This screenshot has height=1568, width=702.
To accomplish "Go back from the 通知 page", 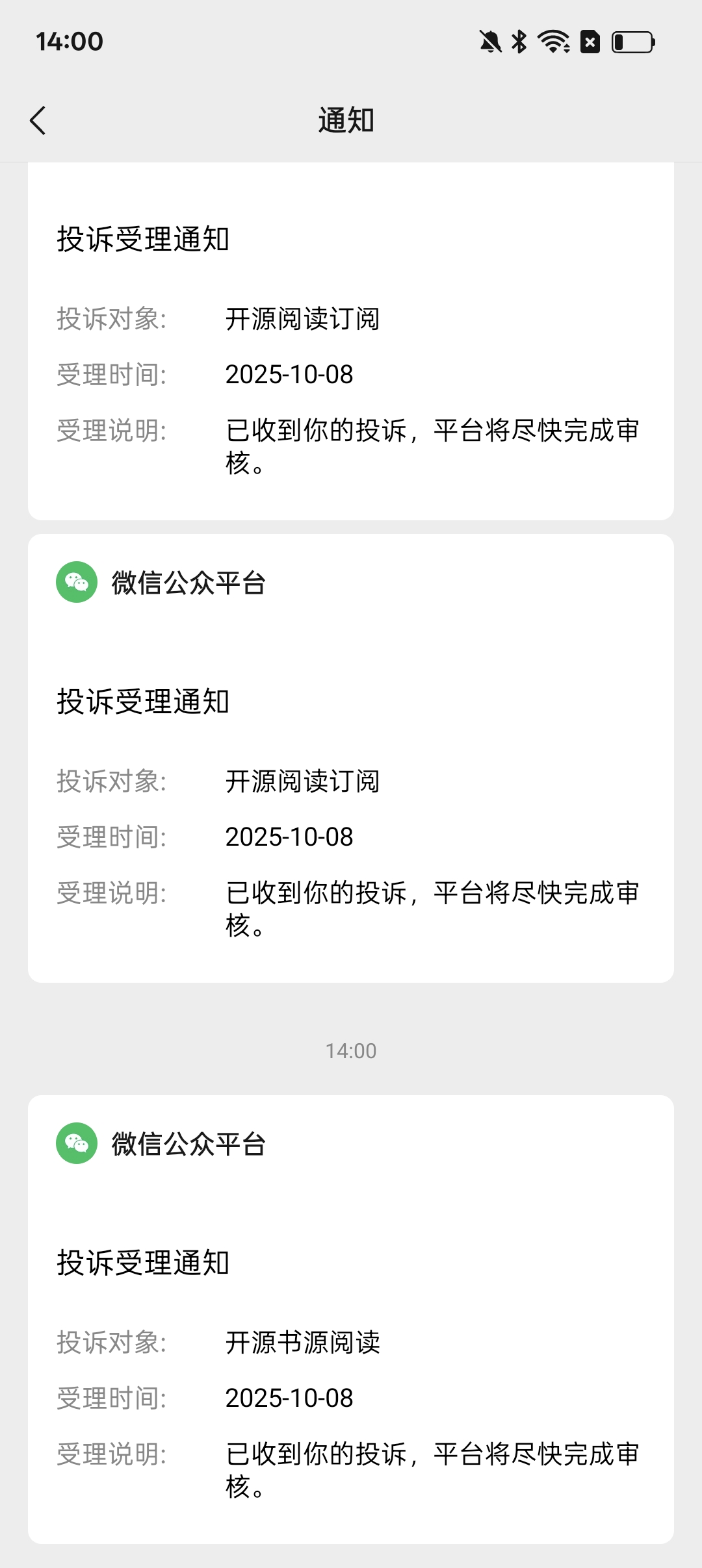I will coord(38,121).
